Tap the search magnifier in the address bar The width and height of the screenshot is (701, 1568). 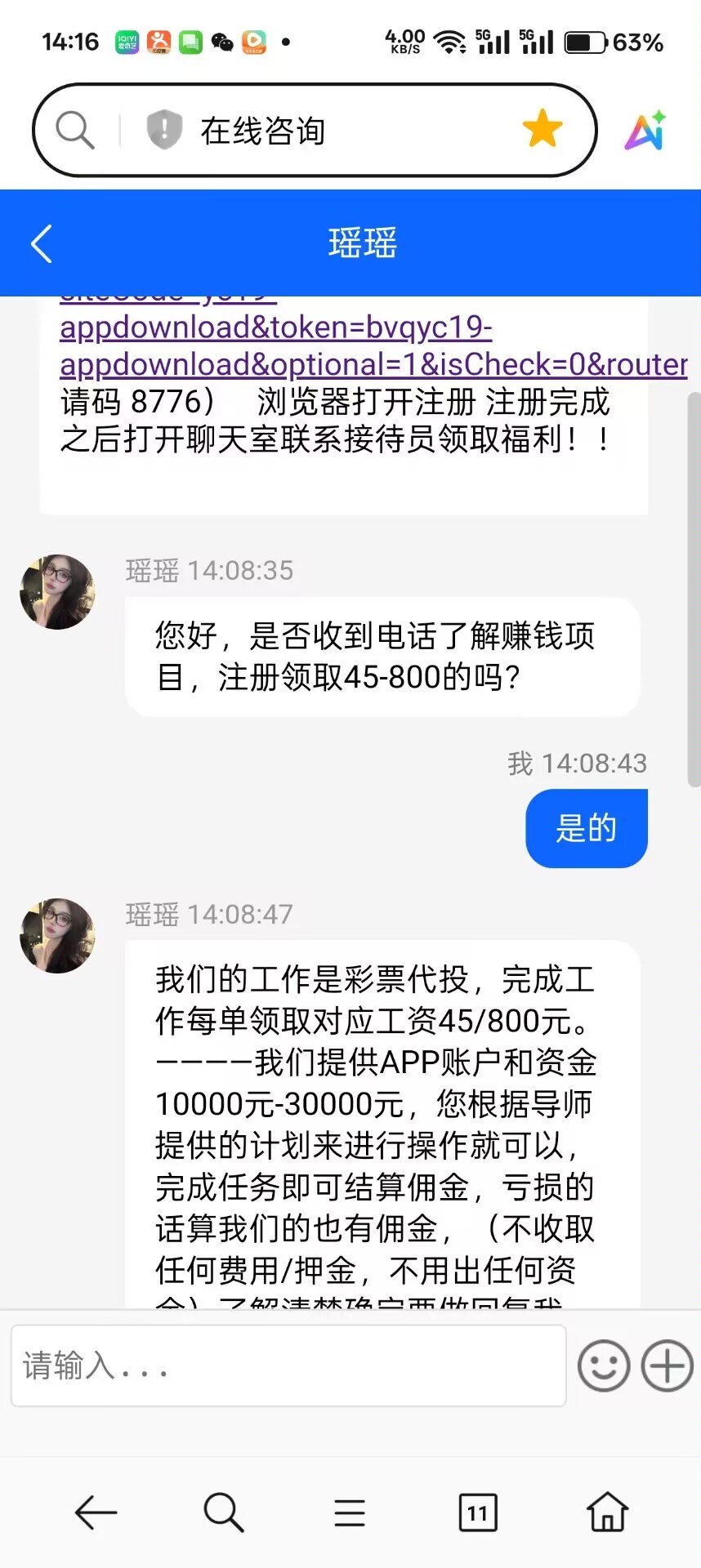tap(75, 131)
